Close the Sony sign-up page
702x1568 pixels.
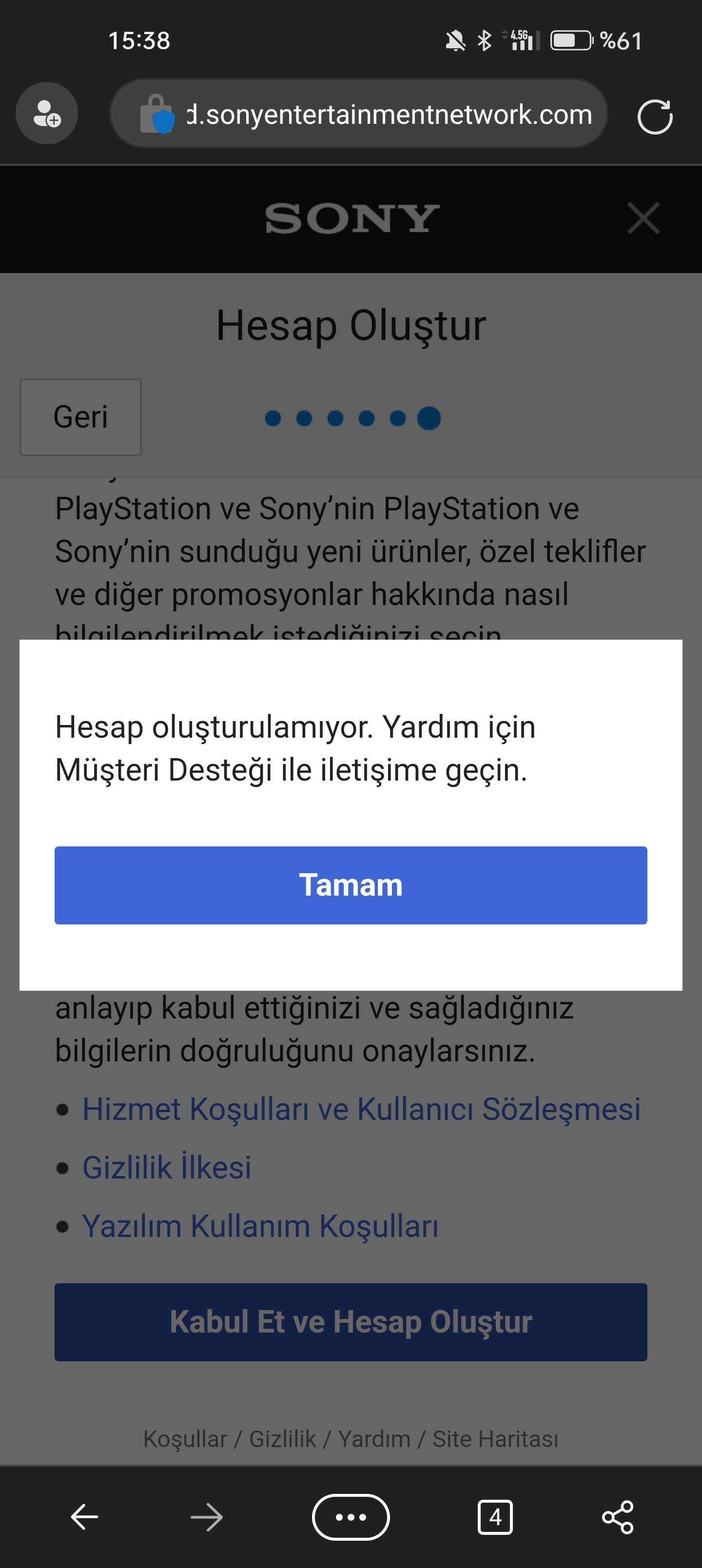(643, 218)
